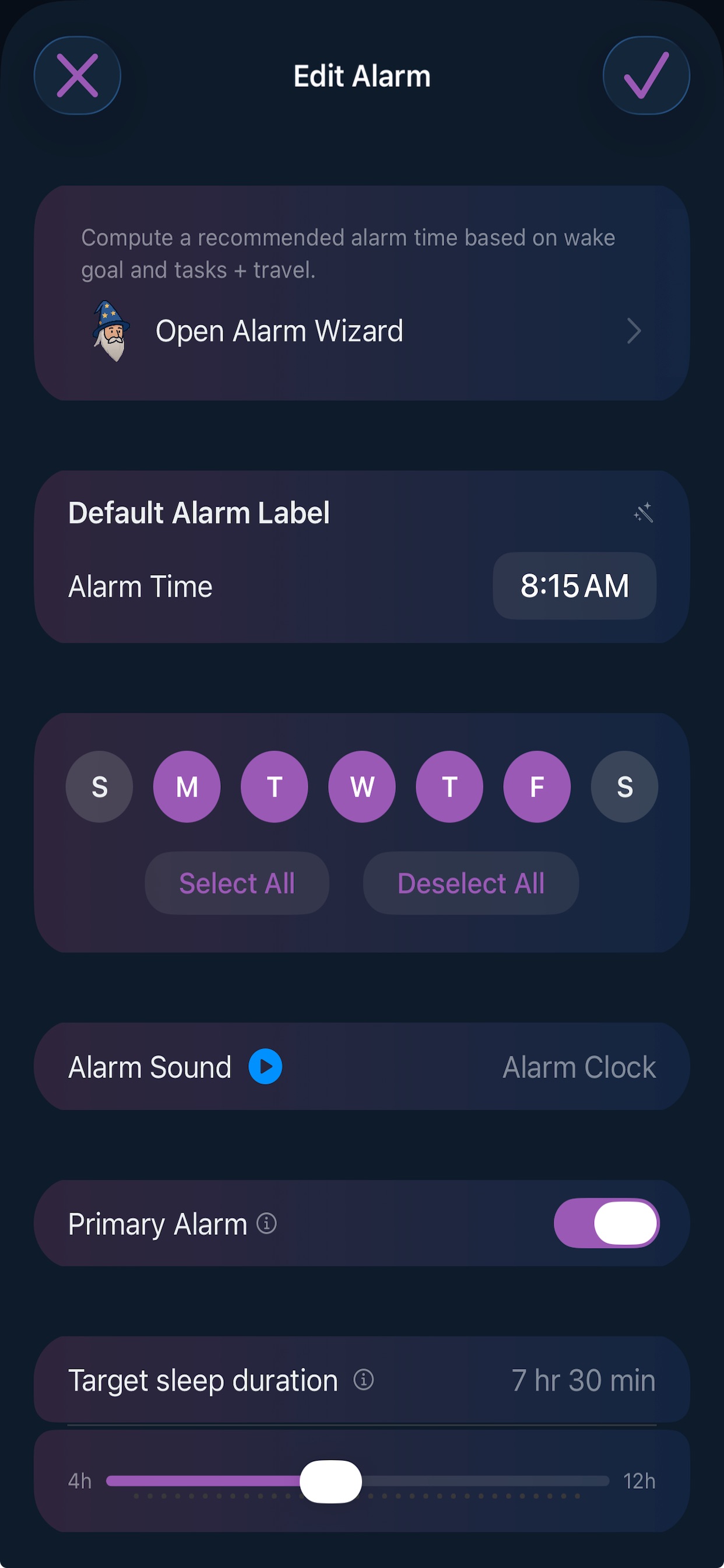Enable Saturday in the day selector
This screenshot has height=1568, width=724.
[624, 786]
